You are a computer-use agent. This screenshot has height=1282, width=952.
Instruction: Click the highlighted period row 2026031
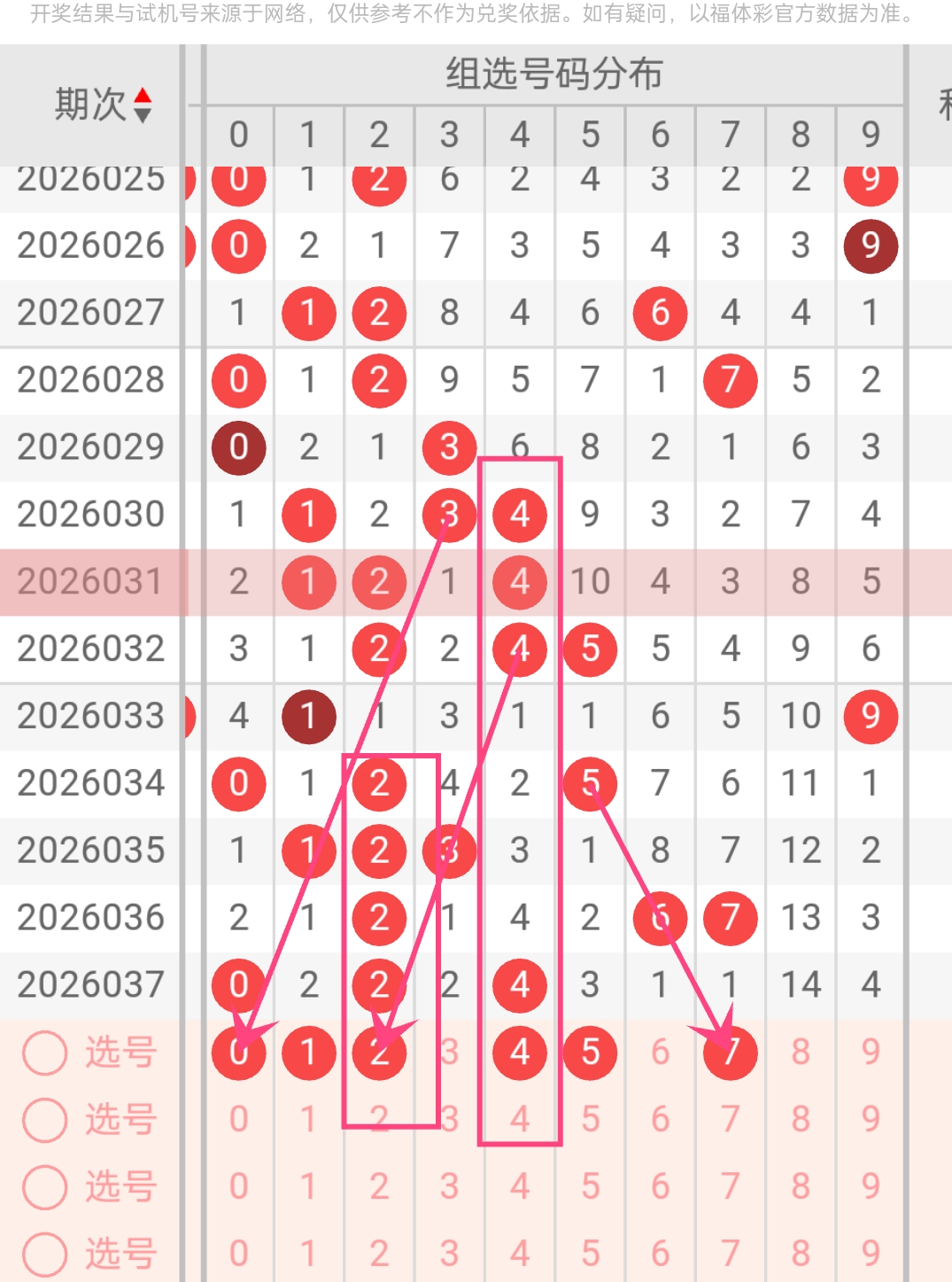pos(93,581)
